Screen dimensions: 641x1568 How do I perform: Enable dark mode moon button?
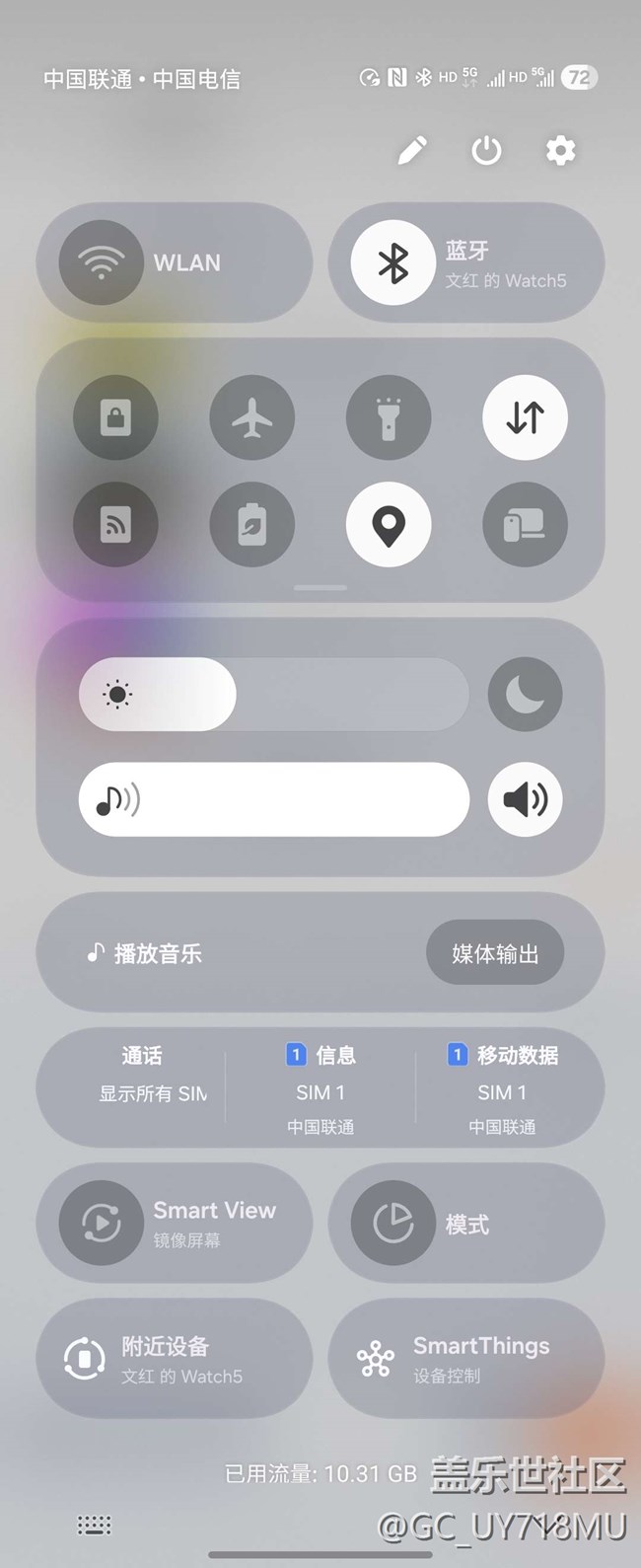click(525, 695)
